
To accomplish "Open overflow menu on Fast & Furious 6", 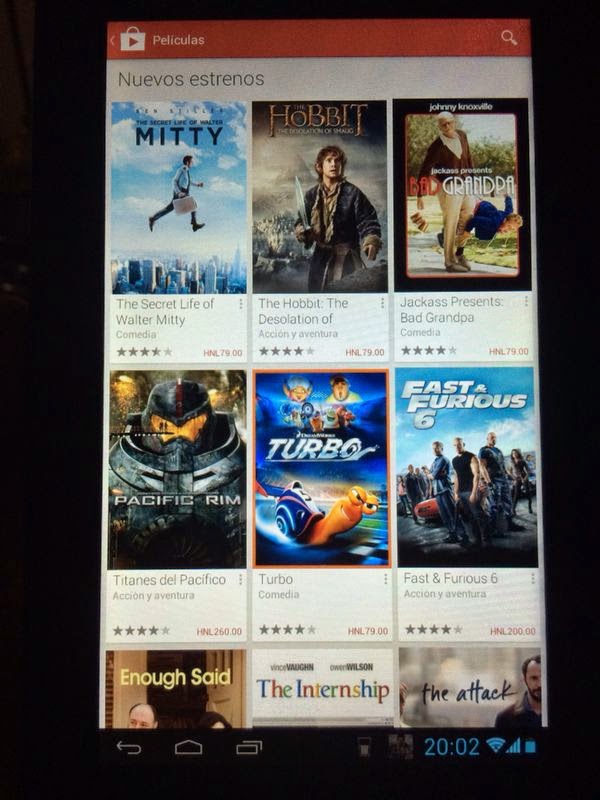I will pyautogui.click(x=531, y=578).
